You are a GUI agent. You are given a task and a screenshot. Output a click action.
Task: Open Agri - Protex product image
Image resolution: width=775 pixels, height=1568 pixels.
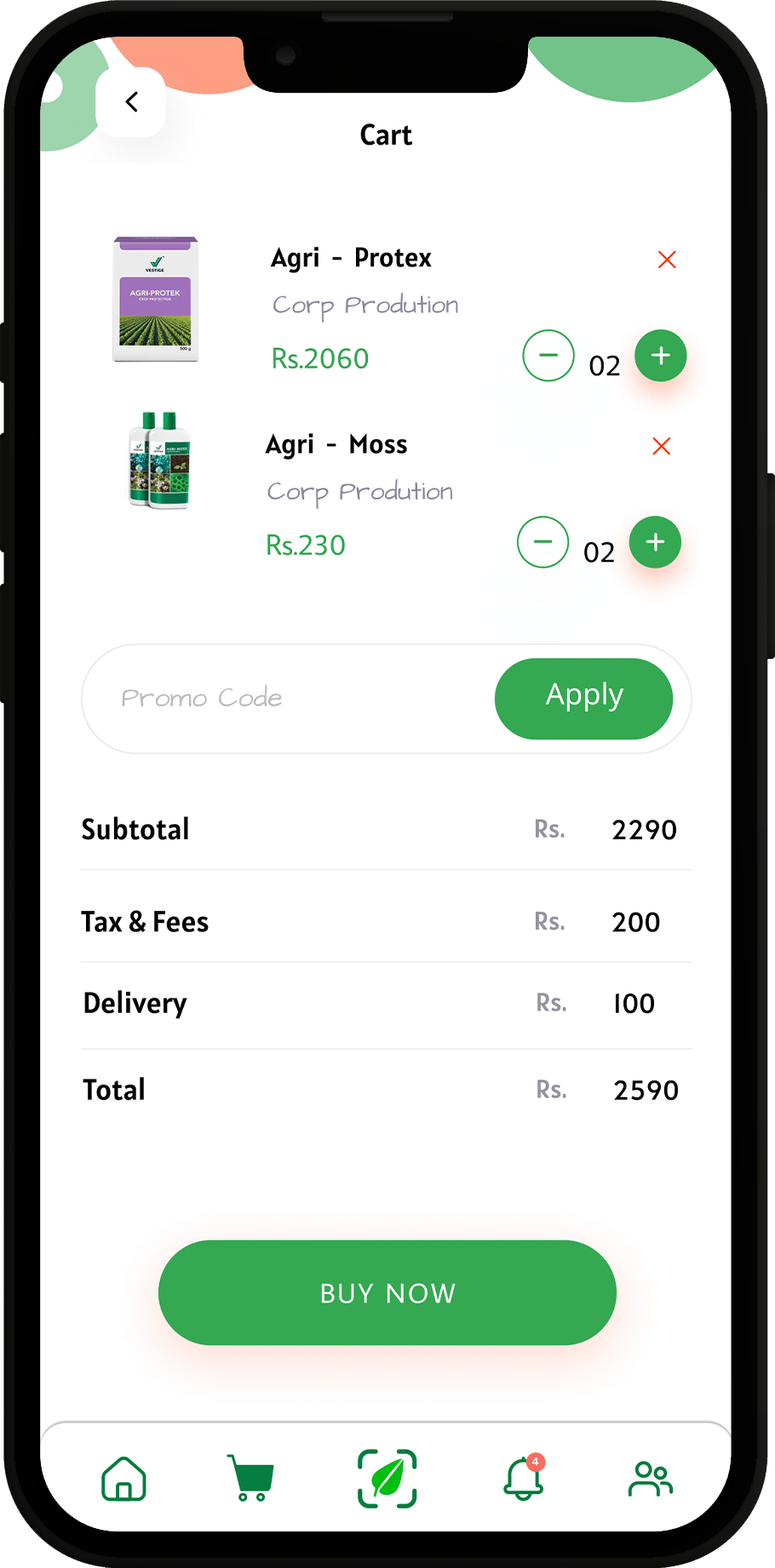(156, 300)
